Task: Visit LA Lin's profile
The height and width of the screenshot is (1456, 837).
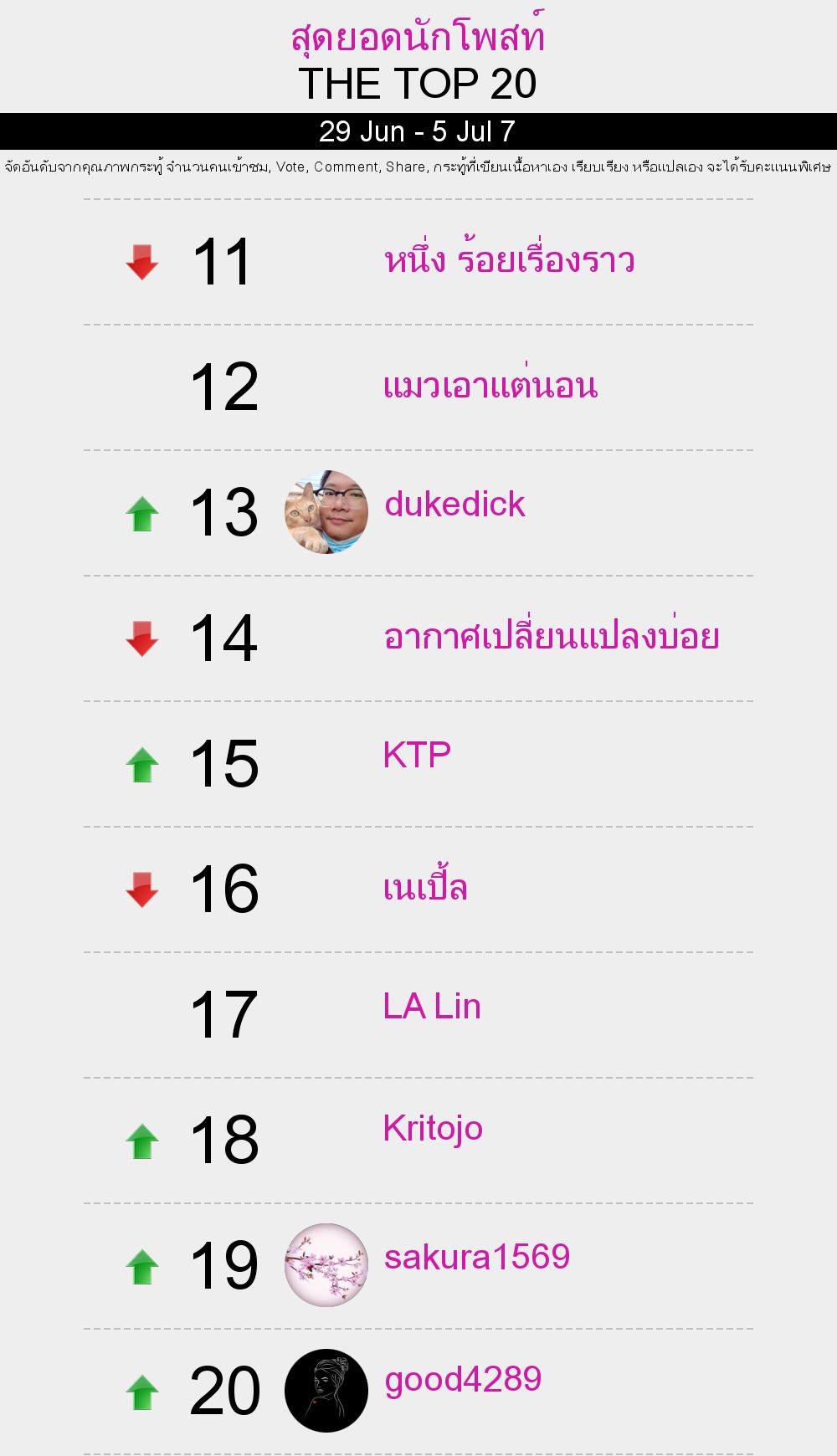Action: click(x=432, y=1006)
